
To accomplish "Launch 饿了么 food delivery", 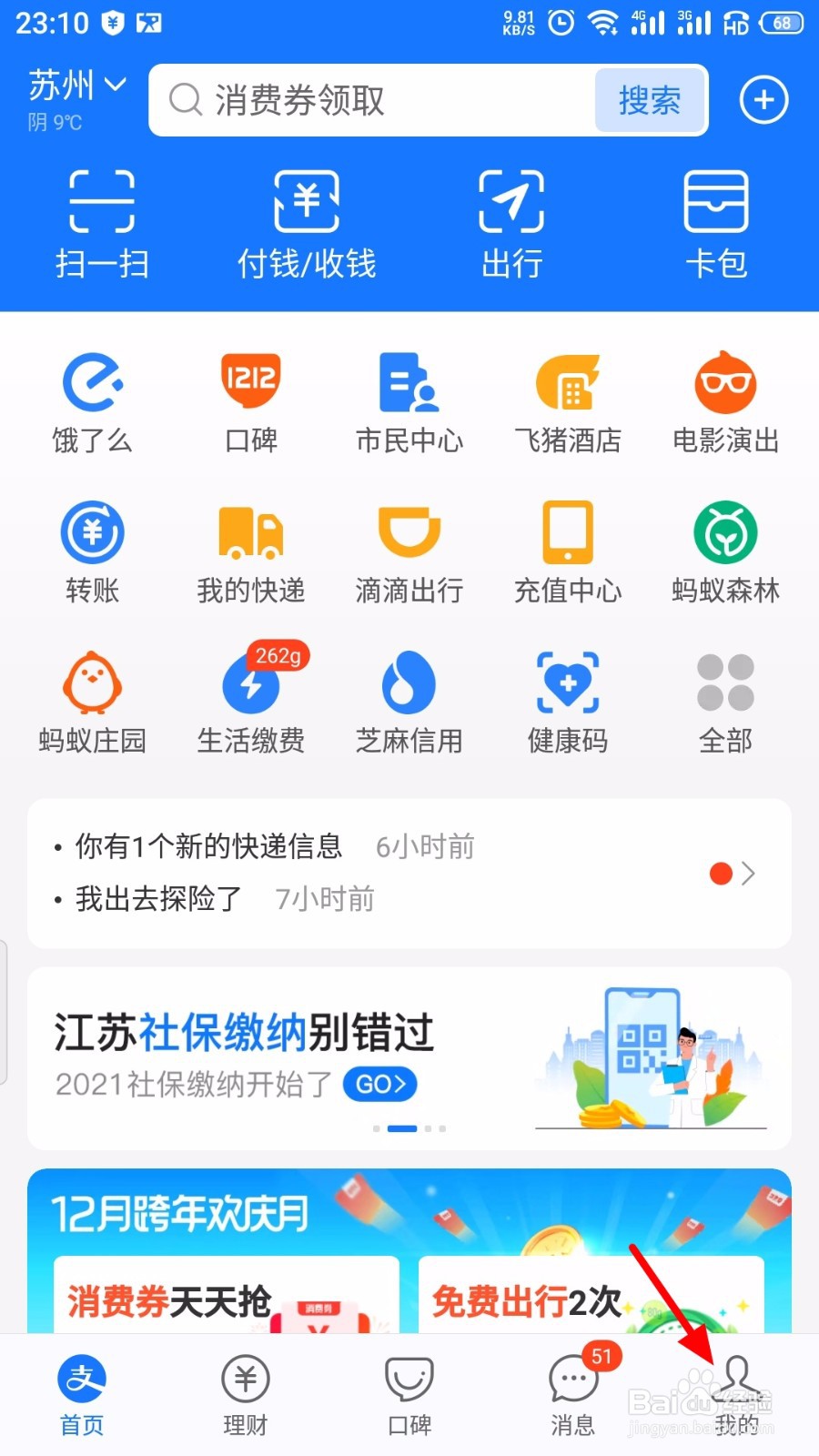I will (92, 400).
